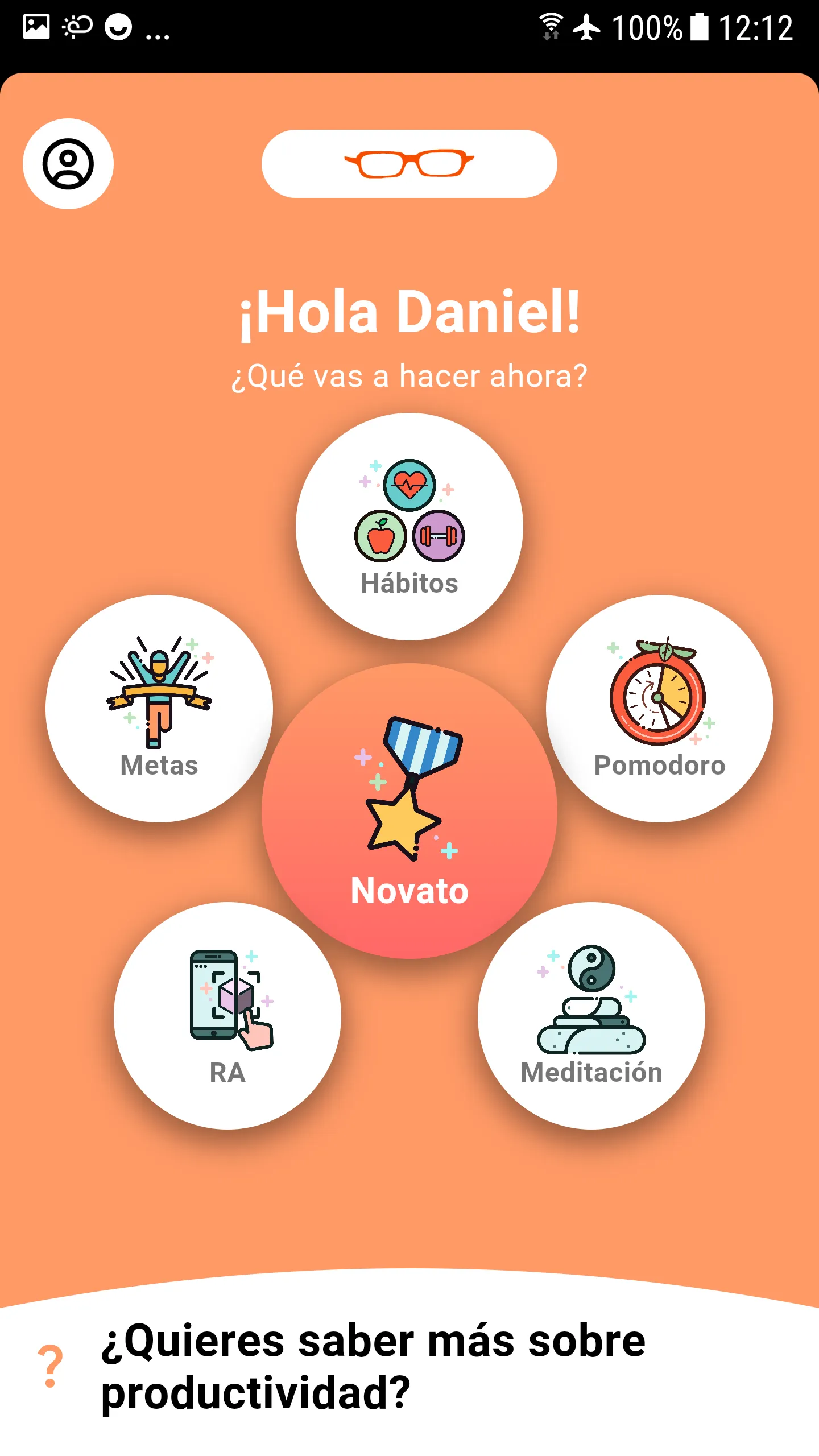Open the Hábitos section
Viewport: 819px width, 1456px height.
pyautogui.click(x=409, y=527)
